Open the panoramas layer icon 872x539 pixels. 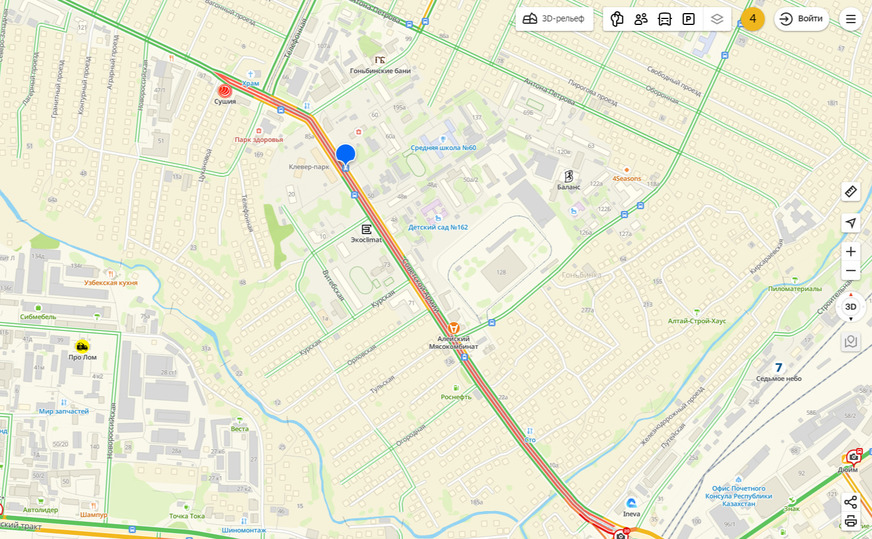[x=617, y=19]
